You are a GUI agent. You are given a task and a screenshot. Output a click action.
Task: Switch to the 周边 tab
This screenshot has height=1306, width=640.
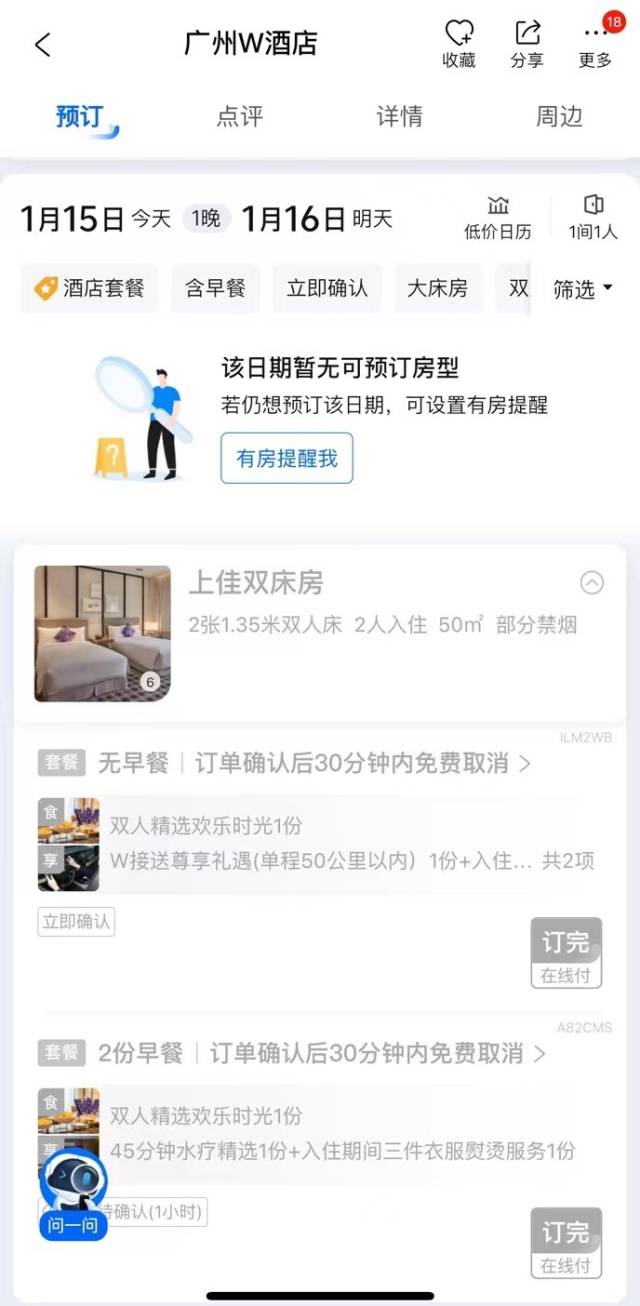click(559, 116)
